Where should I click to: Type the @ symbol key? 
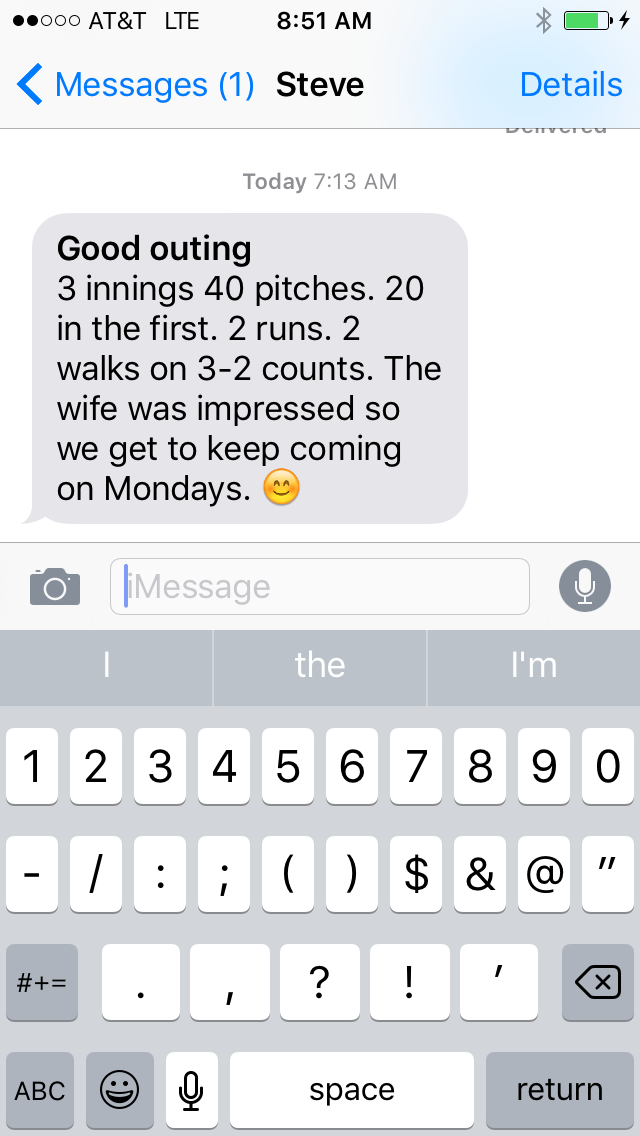544,874
